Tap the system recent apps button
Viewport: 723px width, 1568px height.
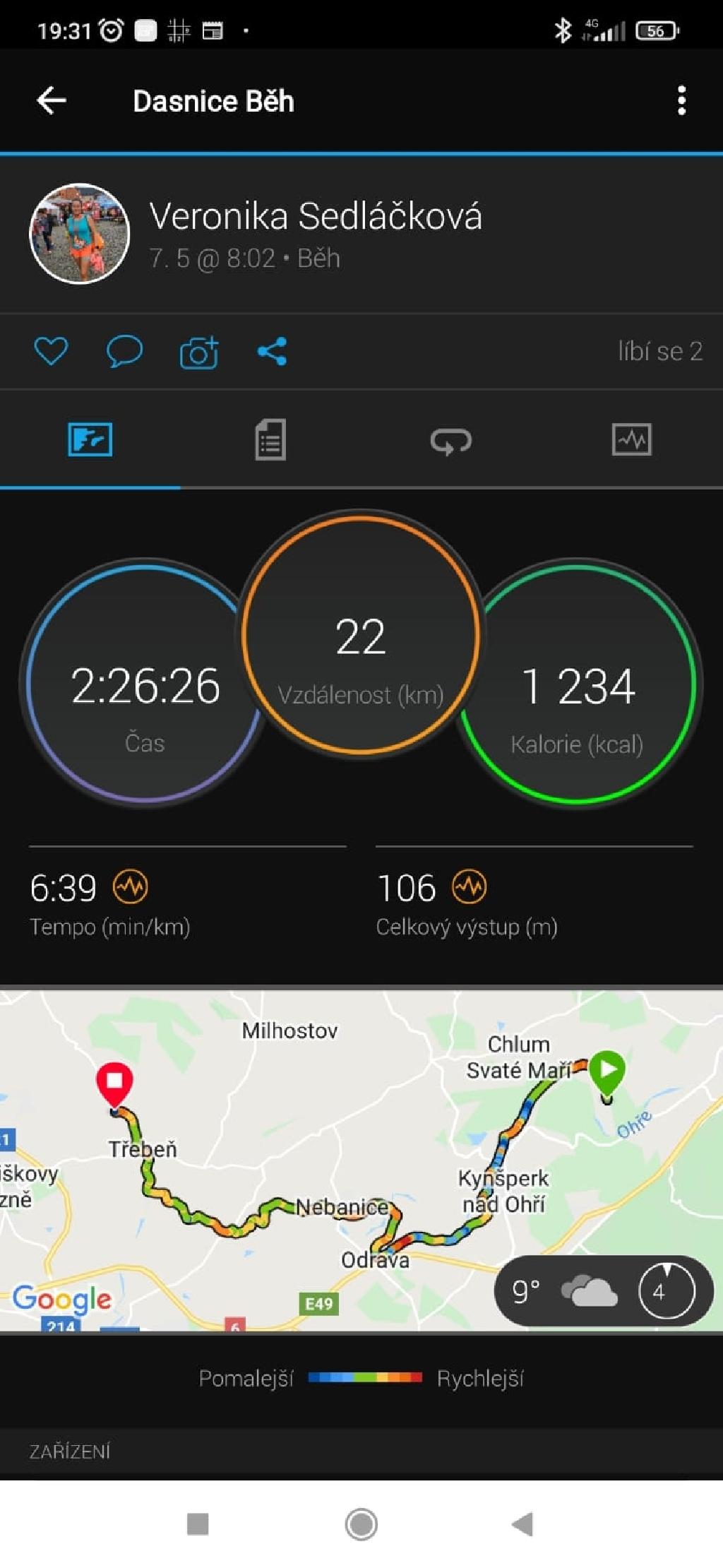[198, 1524]
